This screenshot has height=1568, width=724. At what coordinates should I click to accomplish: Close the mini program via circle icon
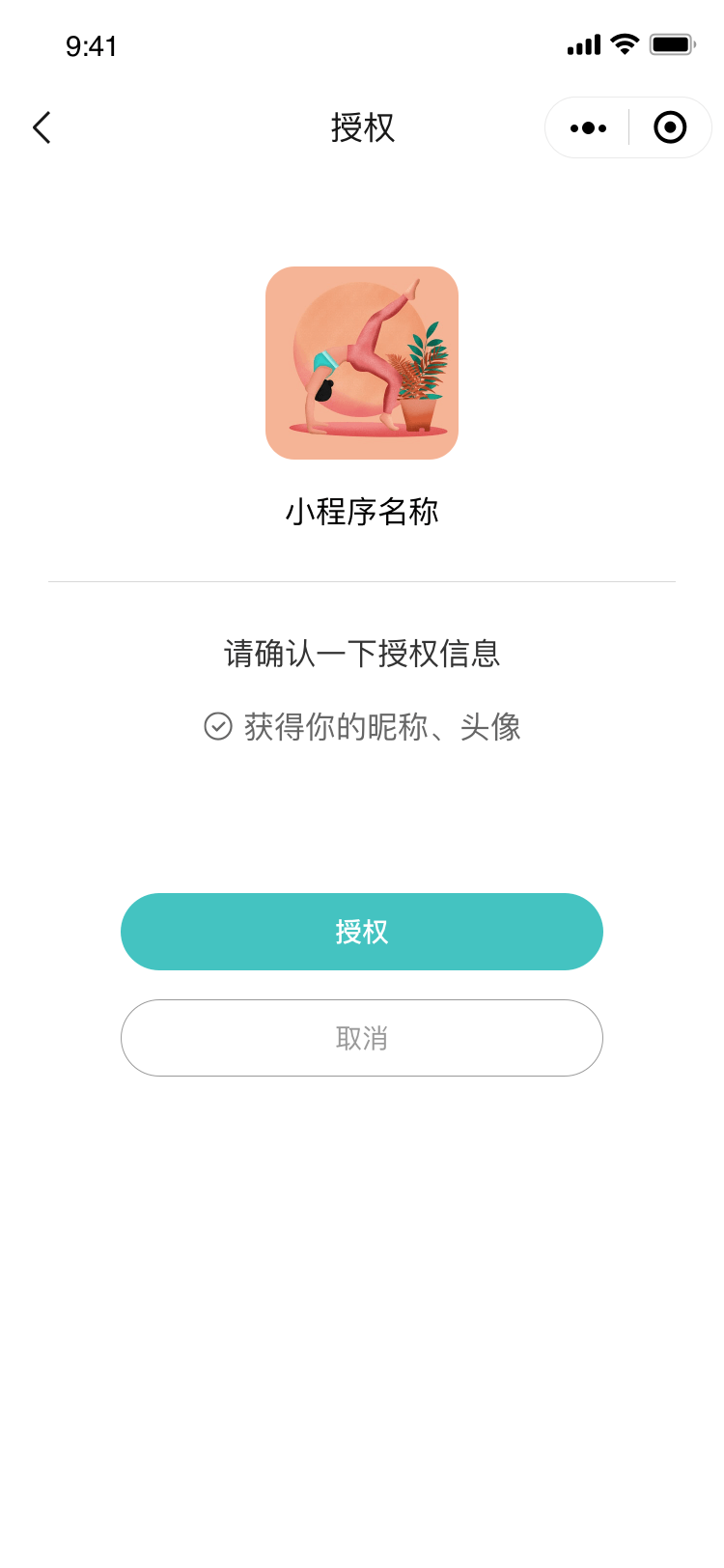pyautogui.click(x=670, y=127)
